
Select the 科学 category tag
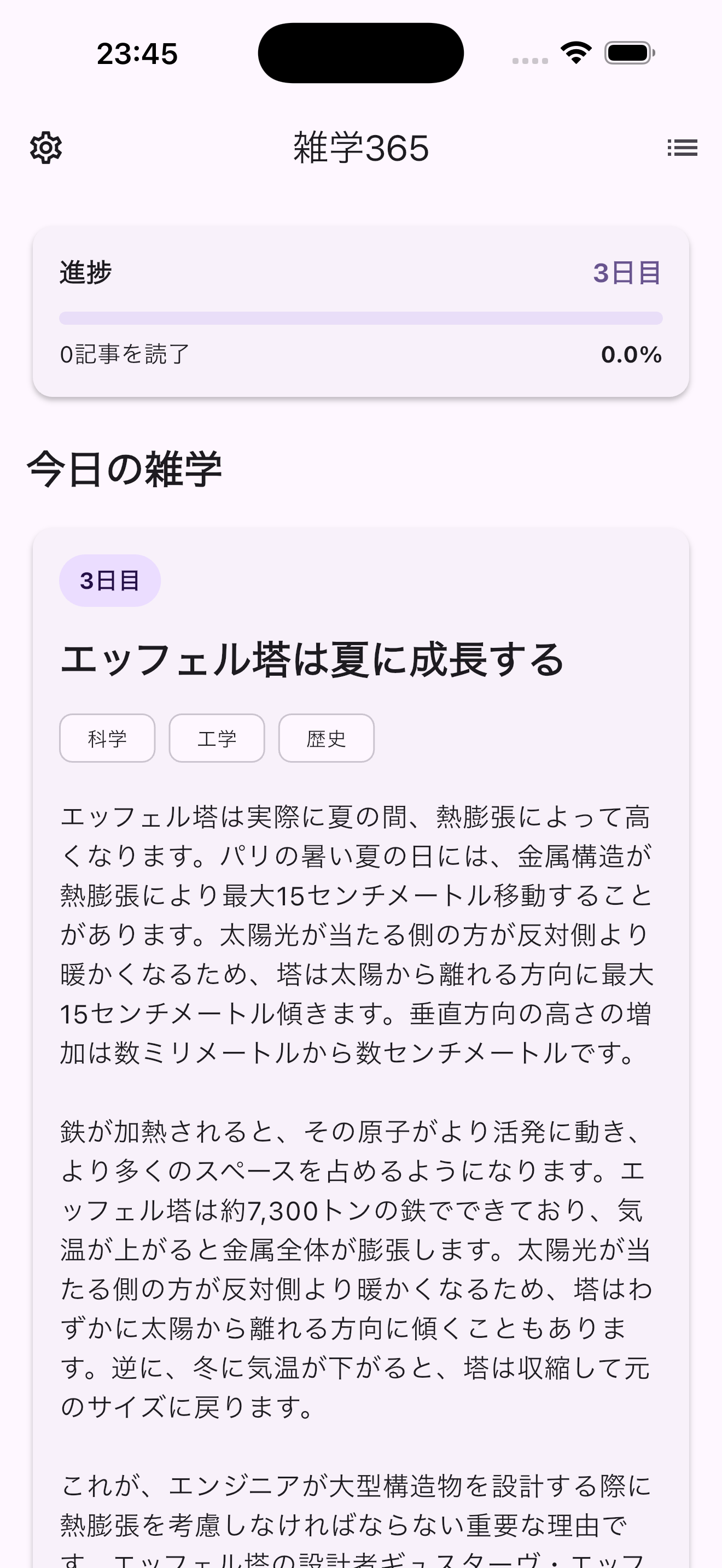(x=107, y=738)
